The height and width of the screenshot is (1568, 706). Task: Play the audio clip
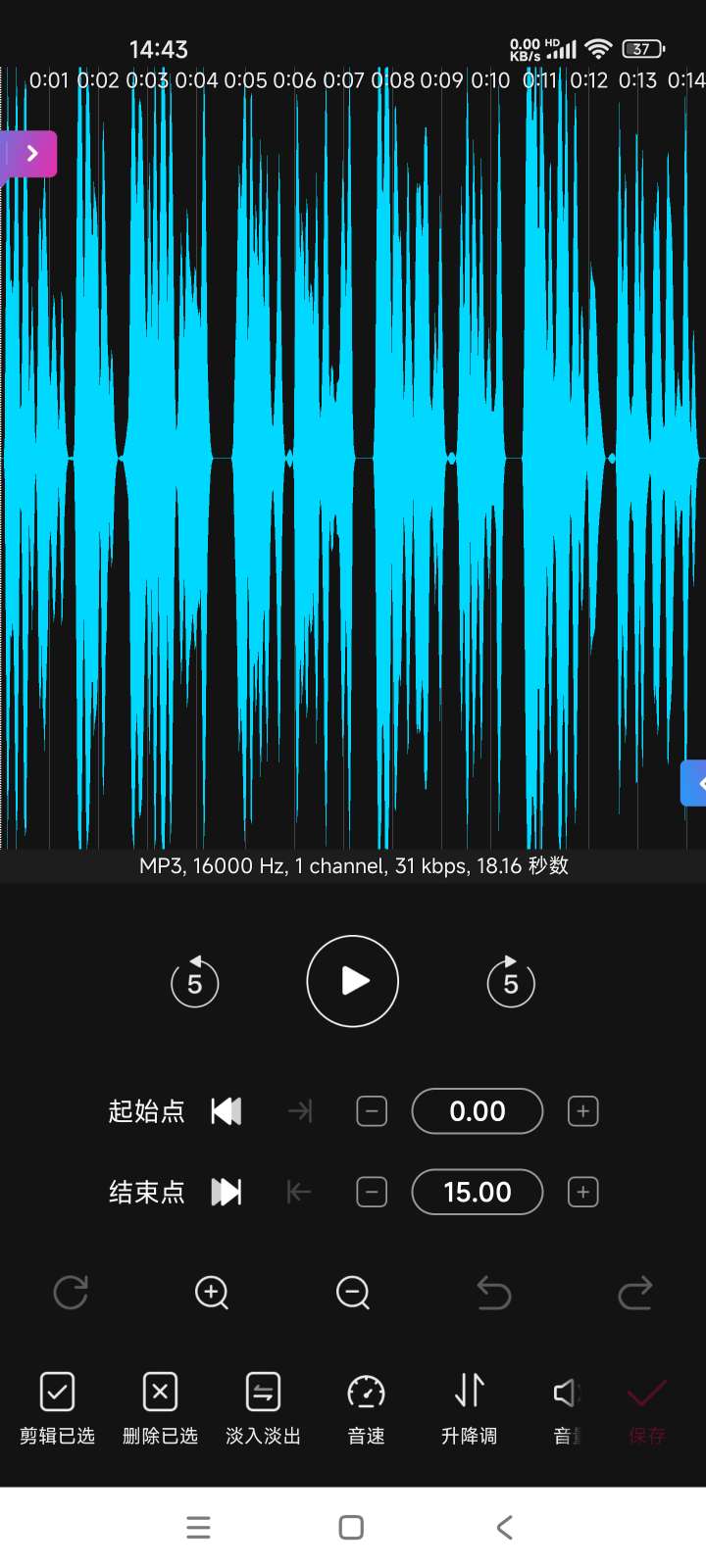point(353,981)
